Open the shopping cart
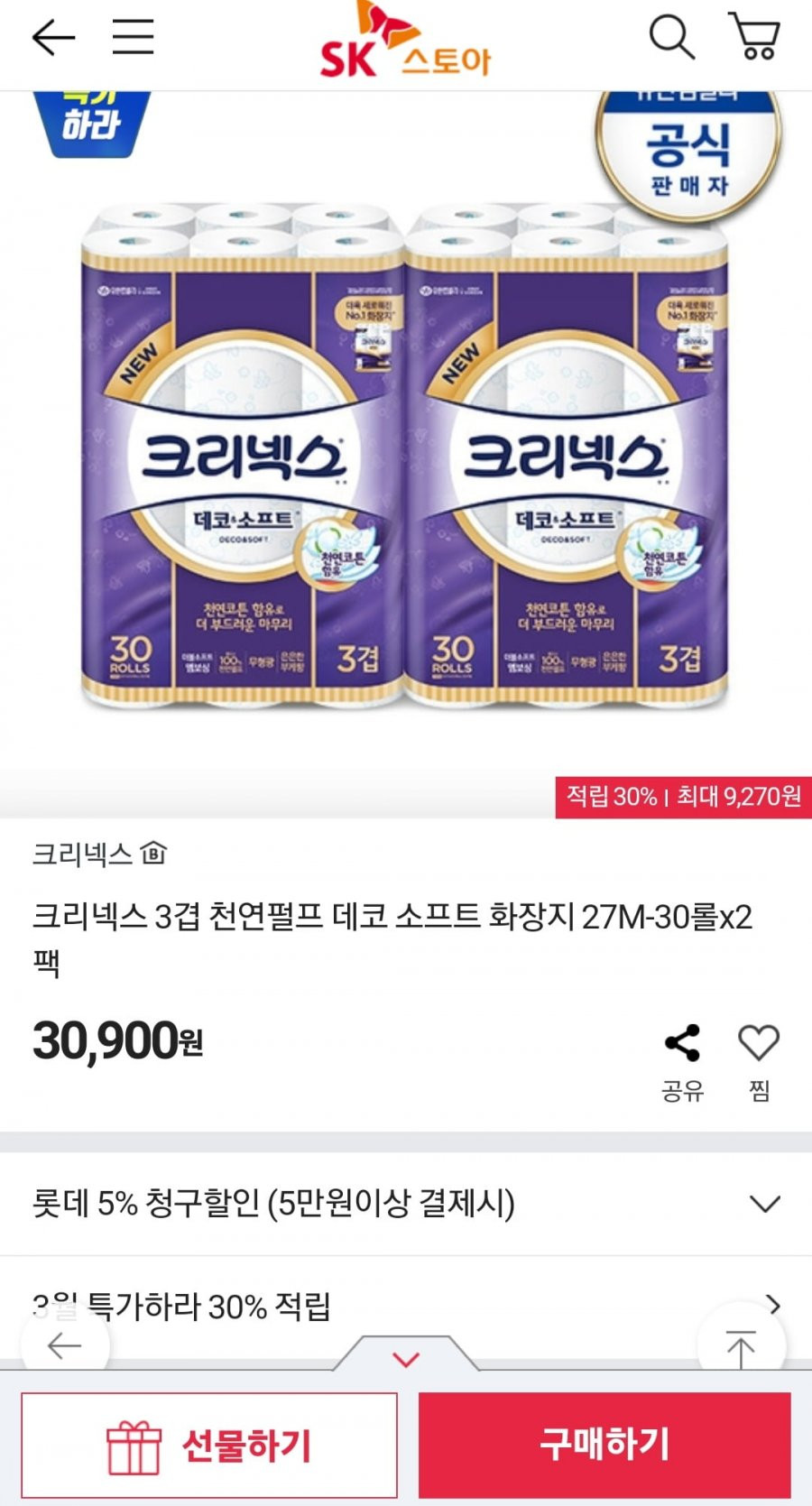 point(754,38)
